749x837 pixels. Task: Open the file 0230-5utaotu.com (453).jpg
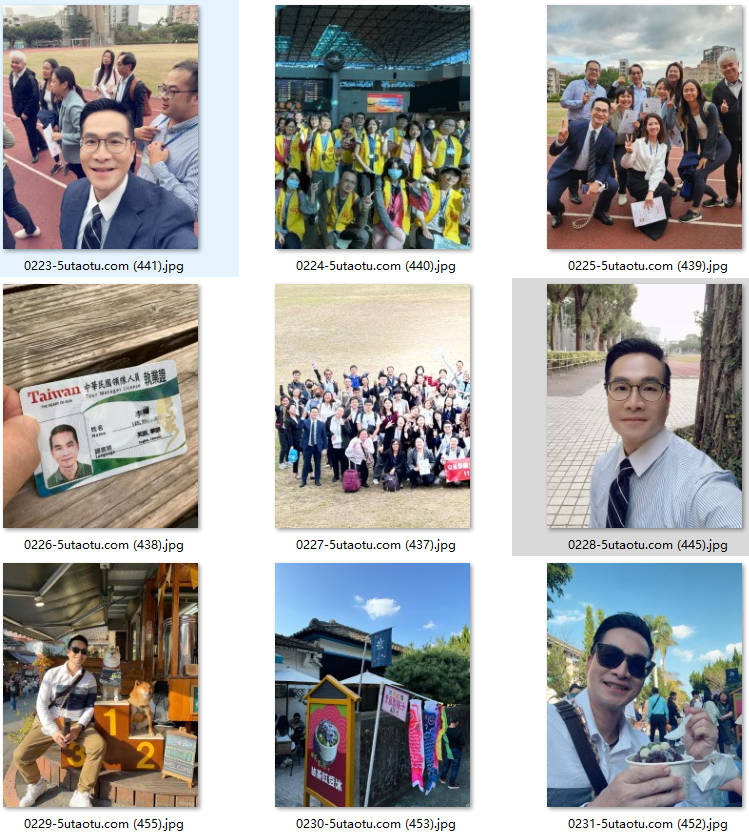(373, 685)
